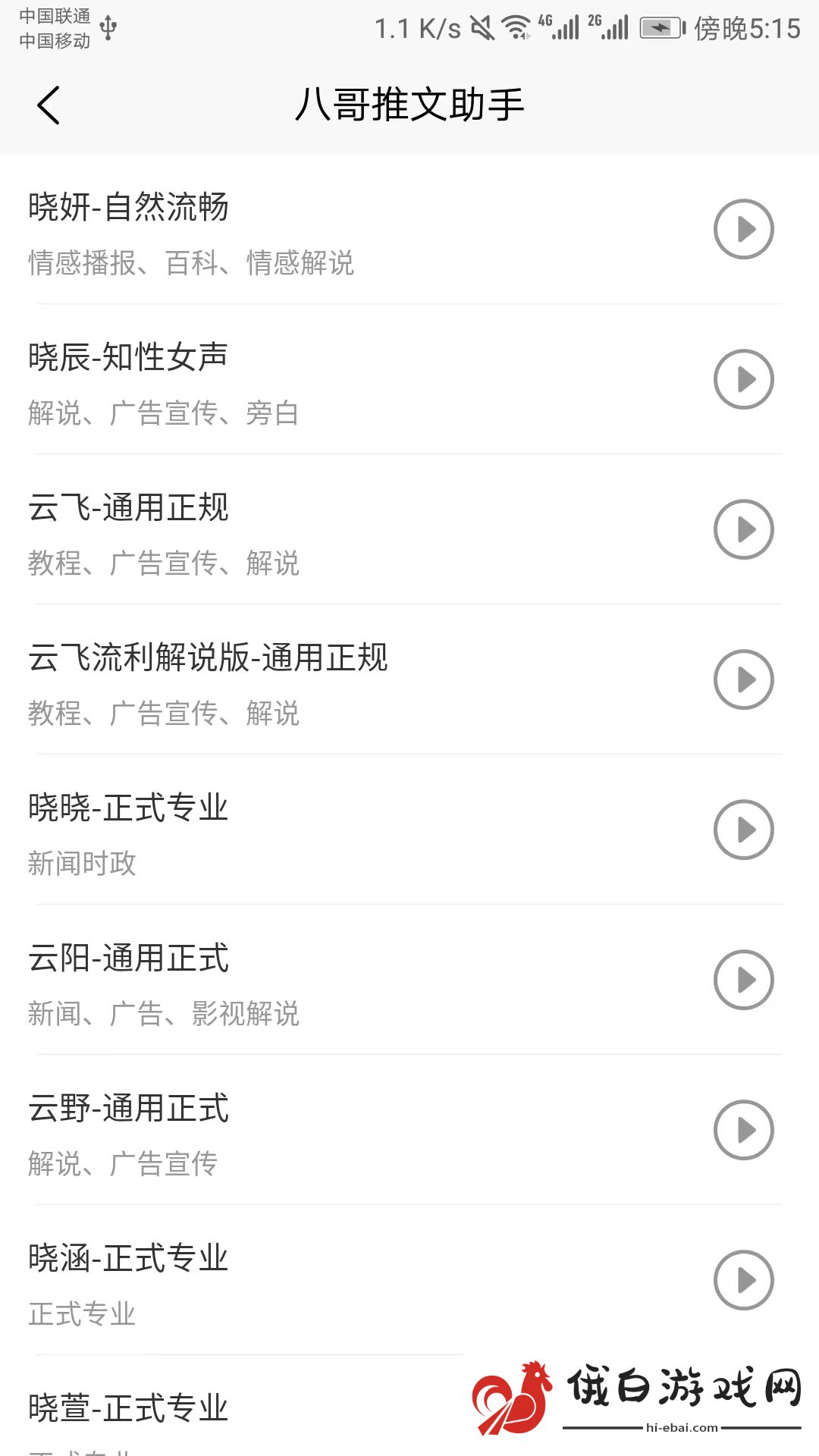Preview the 晓辰-知性女声 voice

point(744,379)
